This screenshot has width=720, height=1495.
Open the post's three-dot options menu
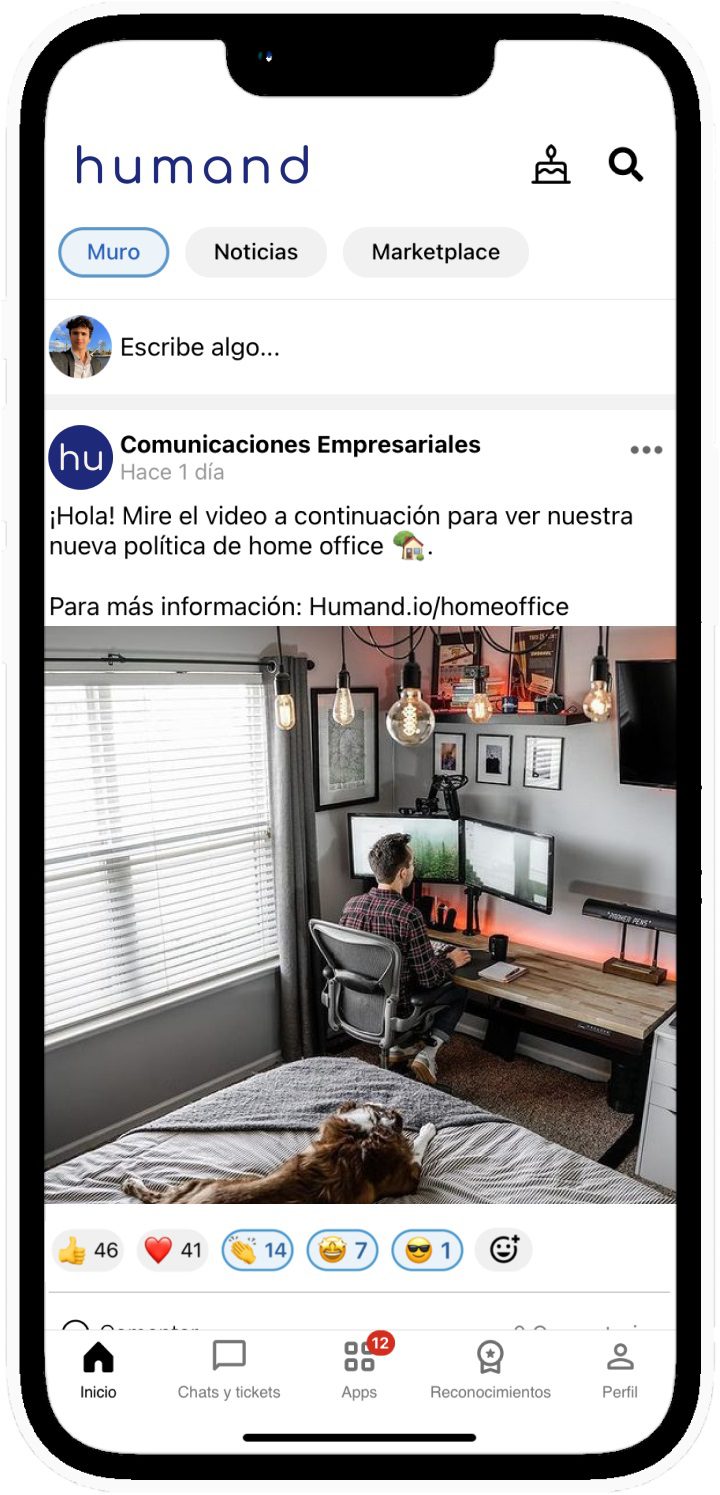(x=646, y=450)
